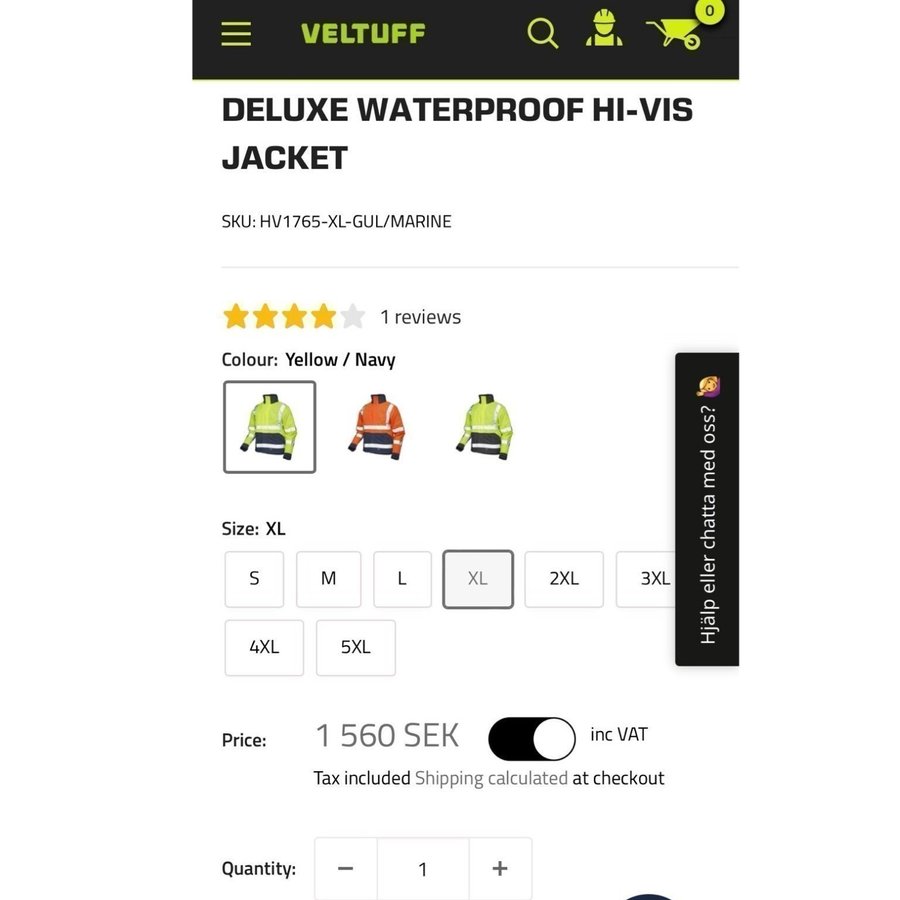Image resolution: width=900 pixels, height=900 pixels.
Task: Increase quantity with the plus button
Action: (500, 869)
